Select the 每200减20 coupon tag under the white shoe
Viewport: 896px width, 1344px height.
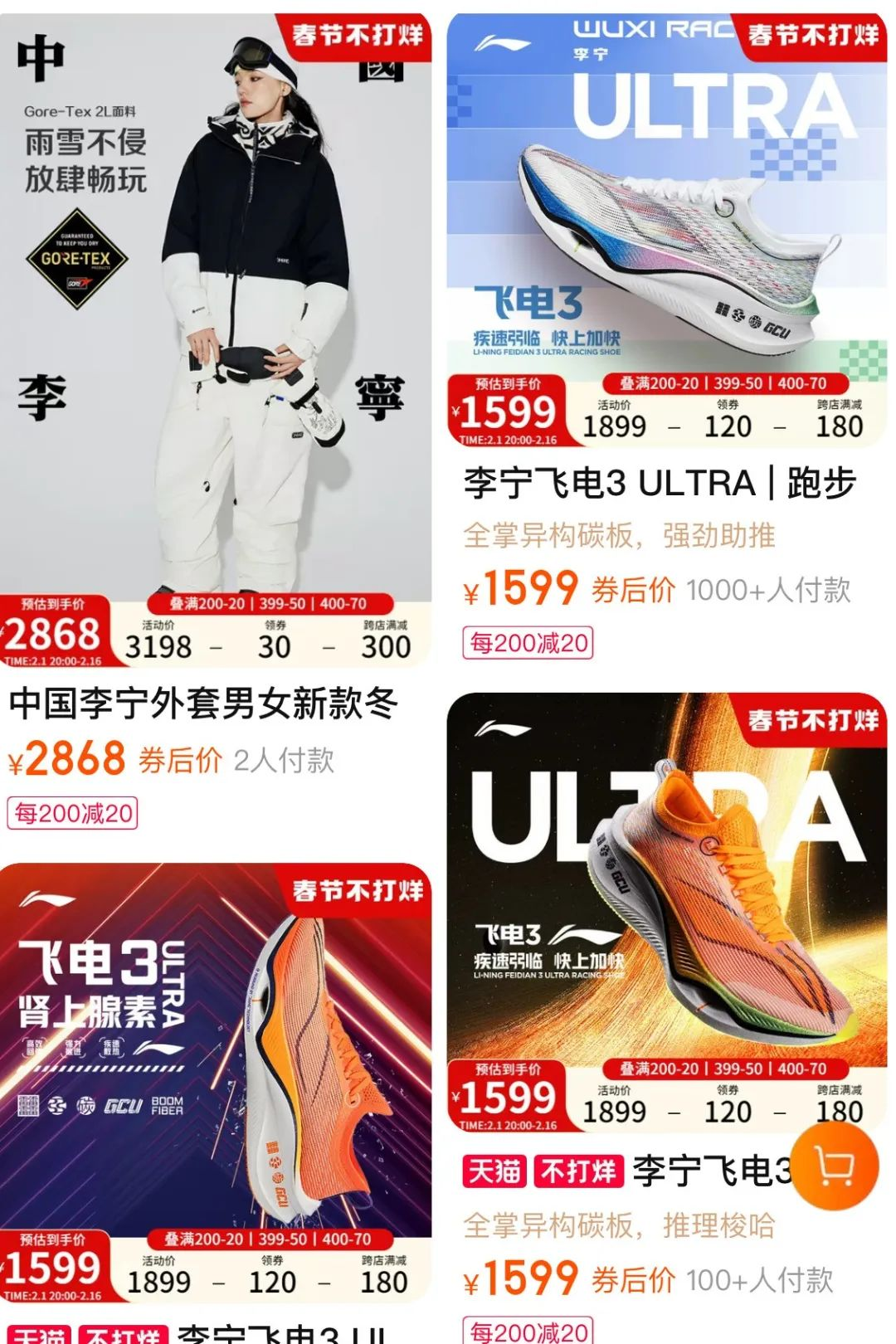coord(528,643)
